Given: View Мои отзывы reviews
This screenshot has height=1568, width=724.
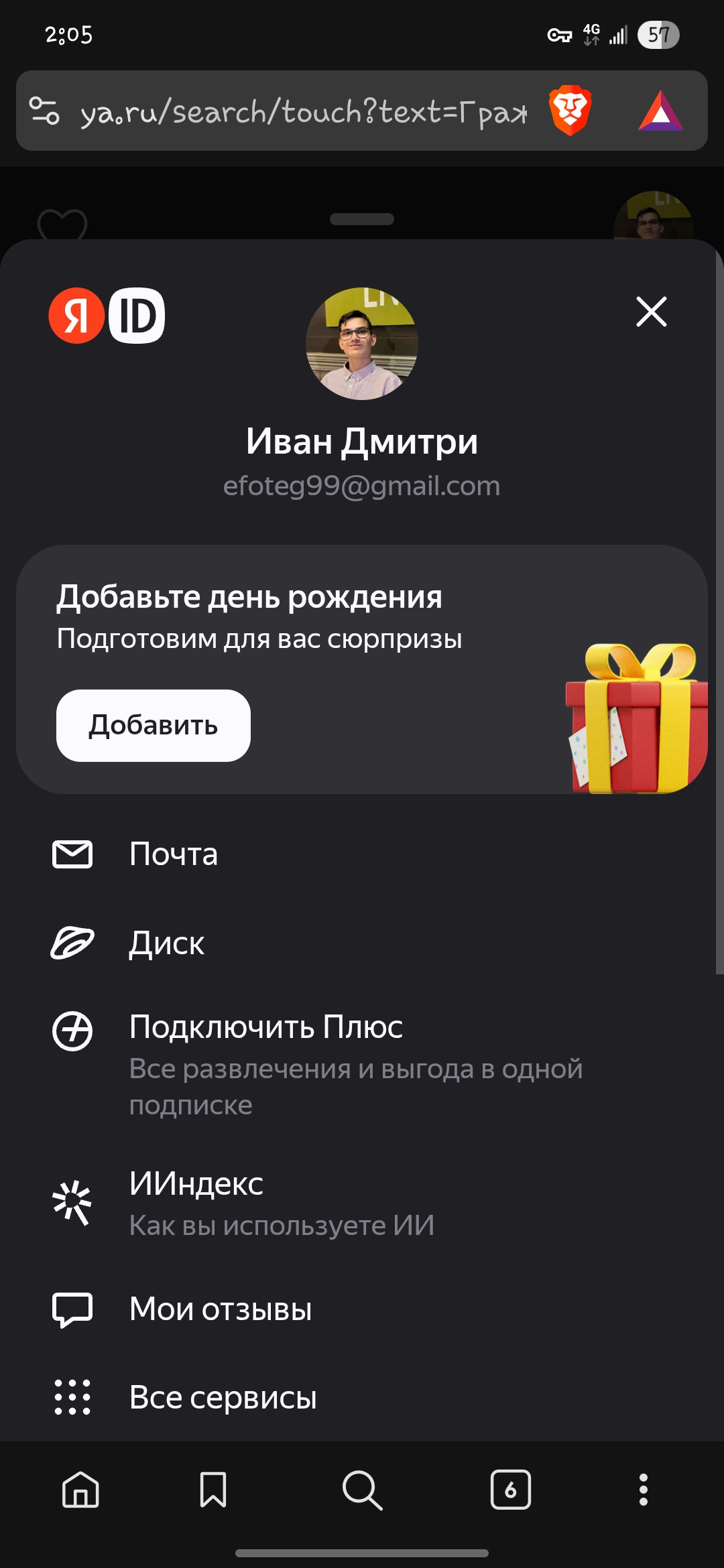Looking at the screenshot, I should click(x=220, y=1309).
